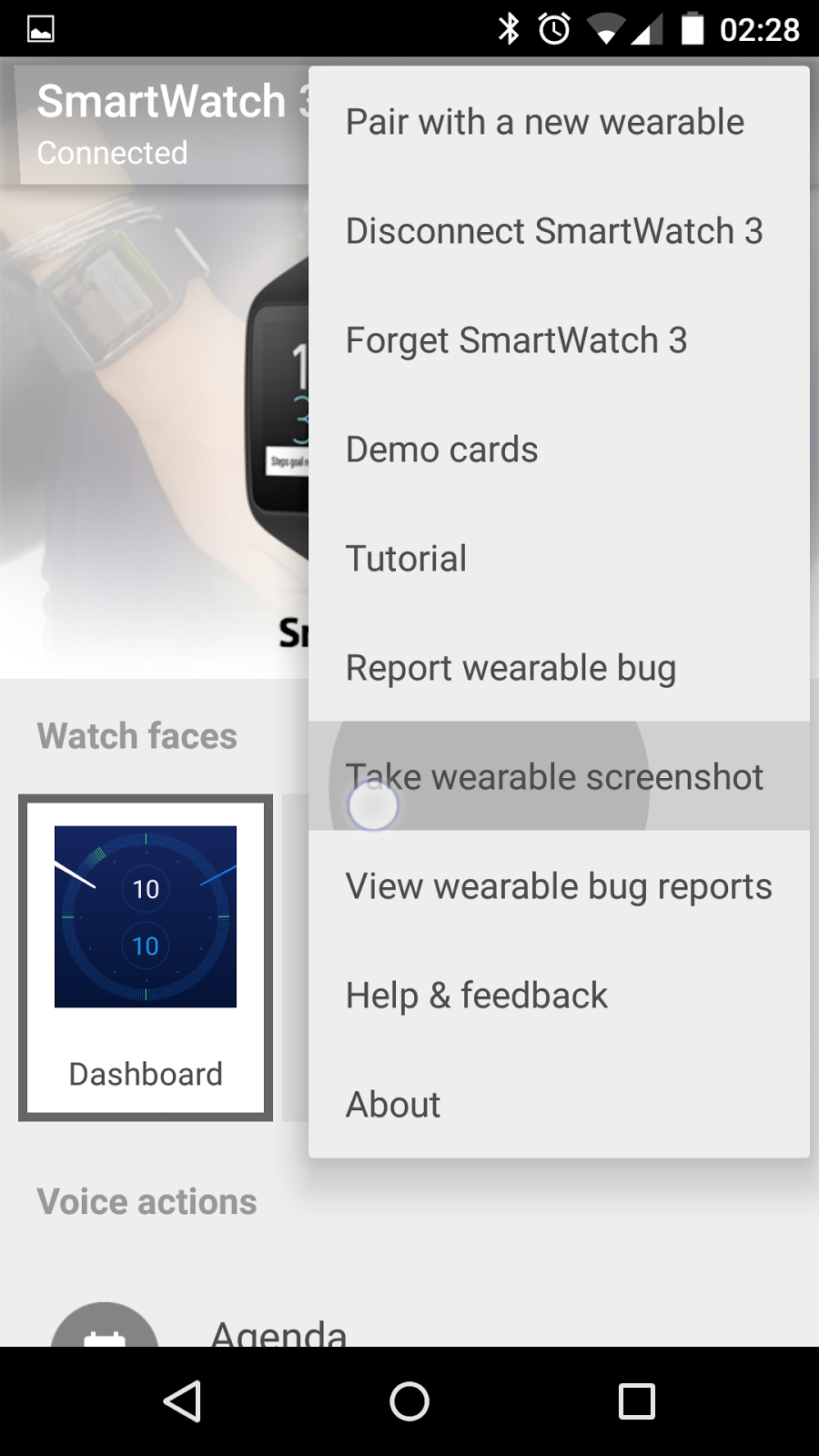Screen dimensions: 819x1456
Task: View wearable bug reports
Action: 559,886
